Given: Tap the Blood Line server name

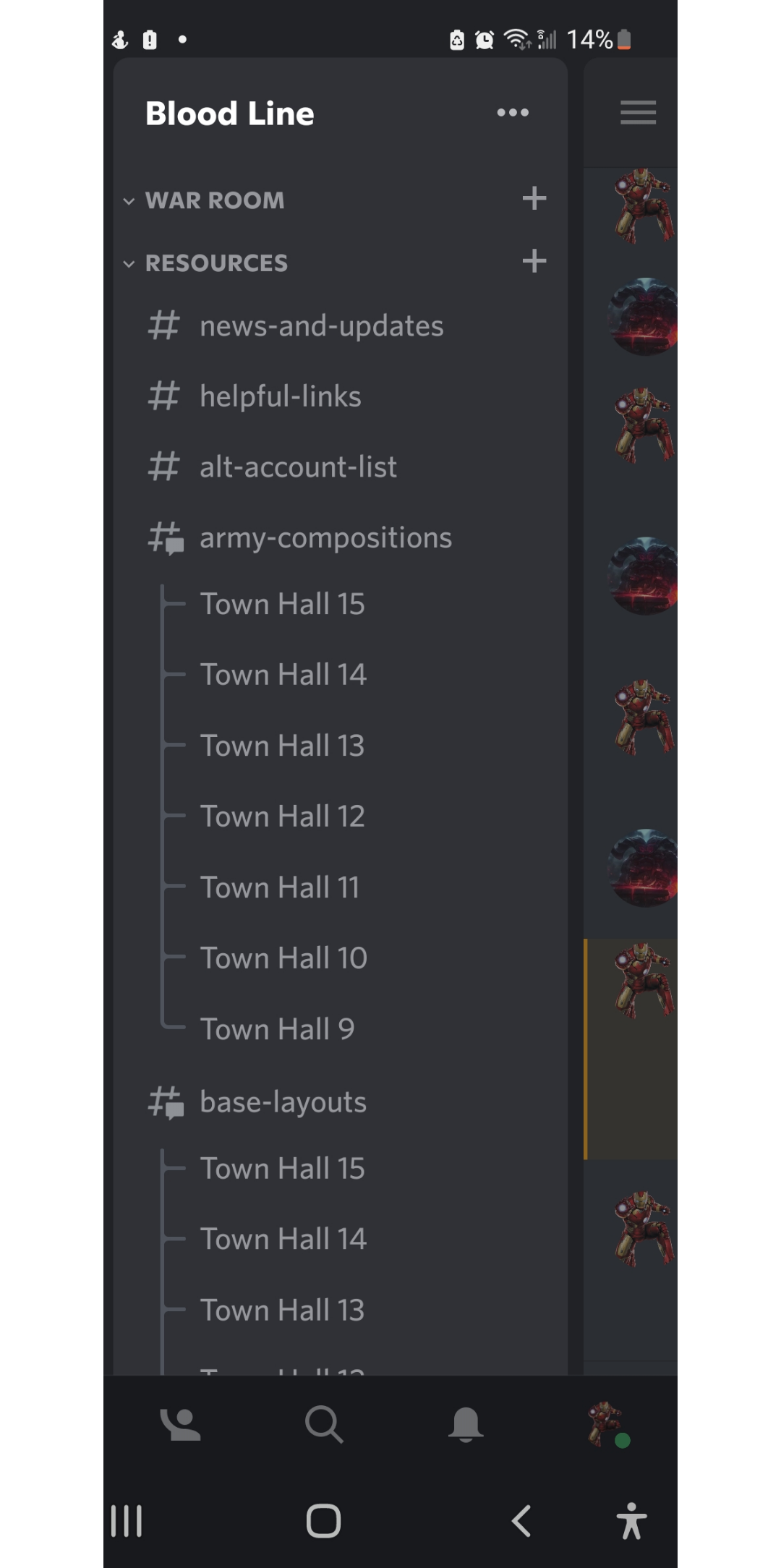Looking at the screenshot, I should click(x=229, y=113).
